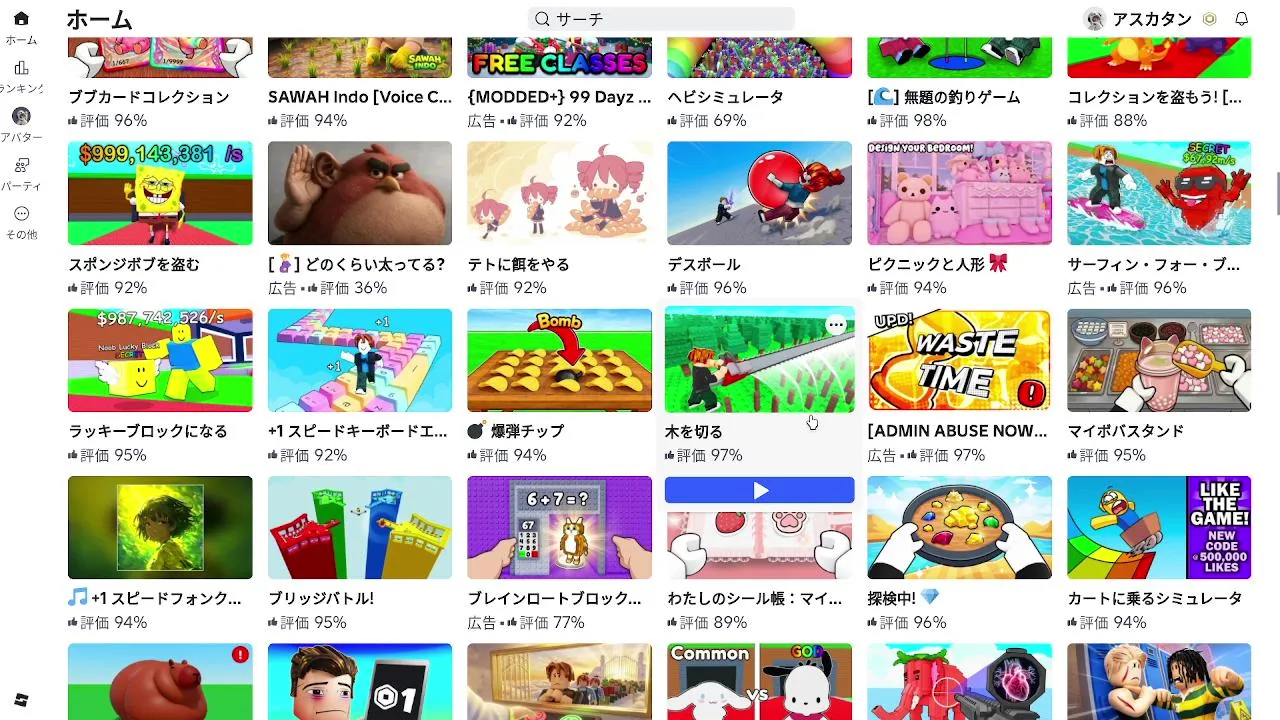Open the その他 menu
Screen dimensions: 1280x720
tap(21, 222)
